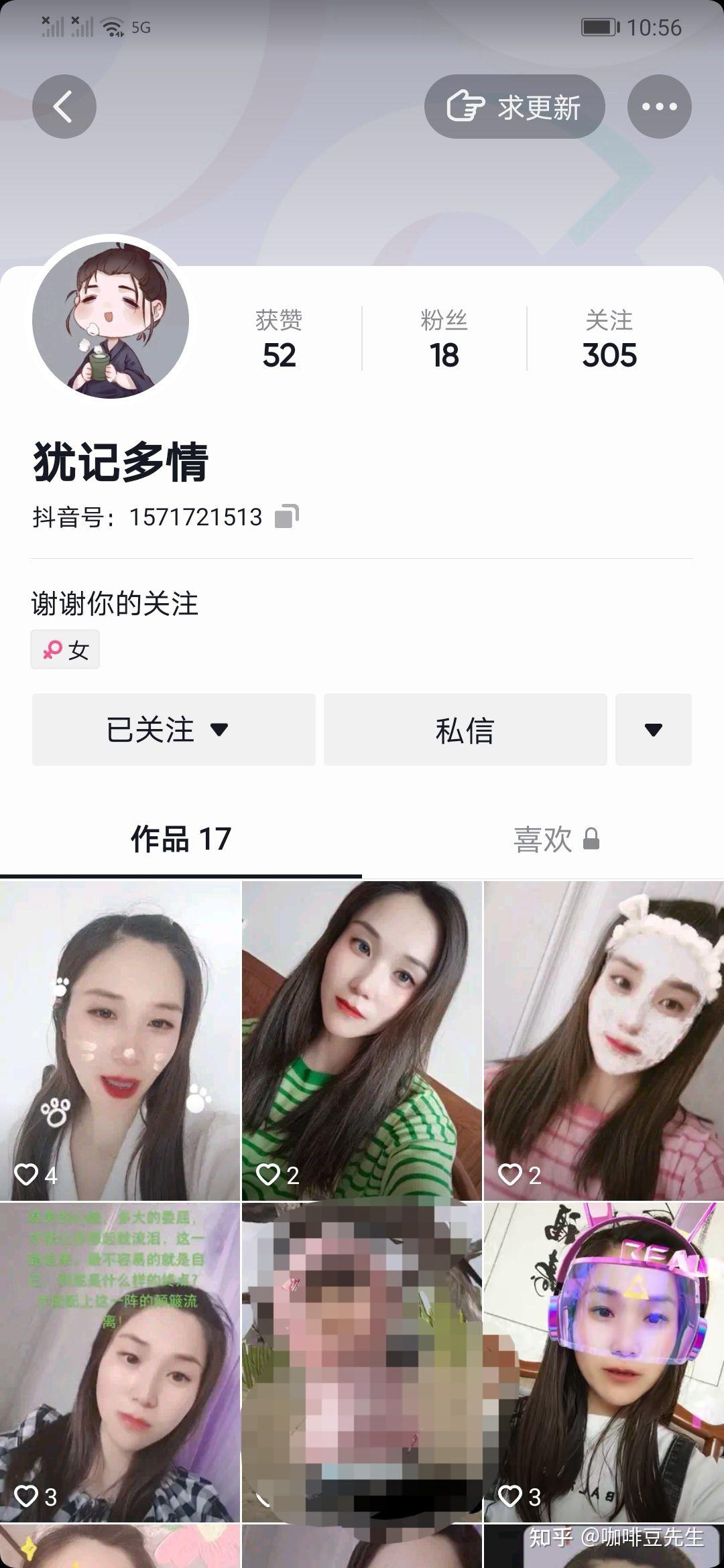
Task: Tap the 求更新 request update button
Action: [x=514, y=107]
